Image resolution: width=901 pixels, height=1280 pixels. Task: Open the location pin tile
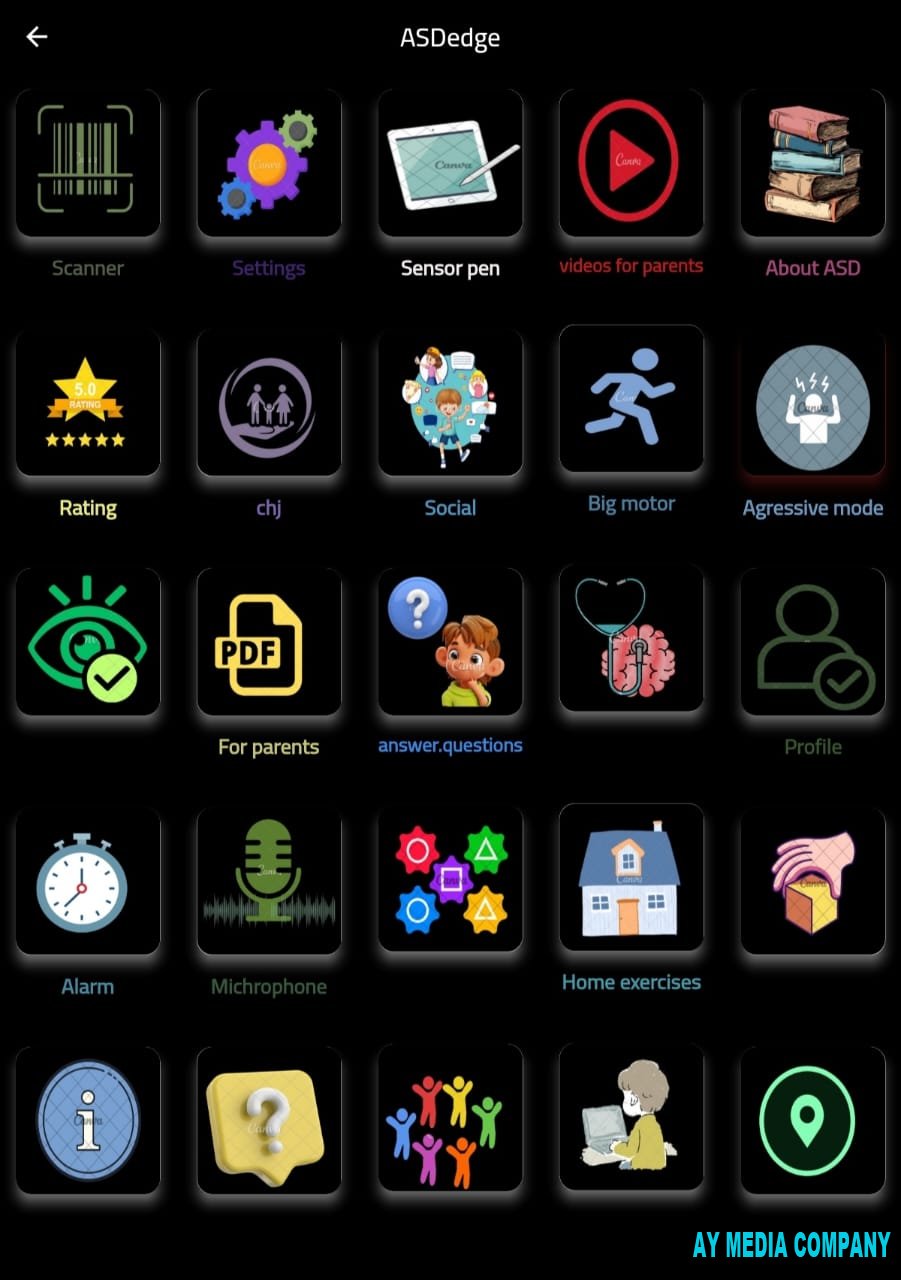pyautogui.click(x=812, y=1120)
